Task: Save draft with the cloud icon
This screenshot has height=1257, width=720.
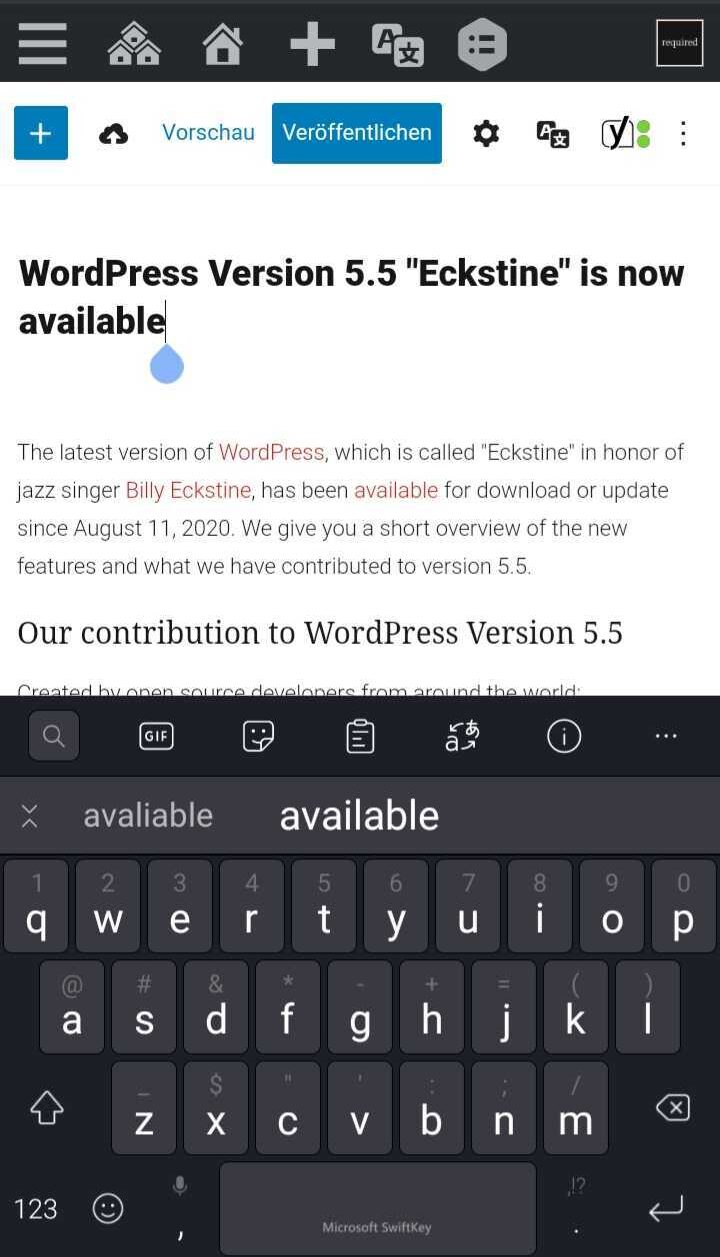Action: click(x=114, y=134)
